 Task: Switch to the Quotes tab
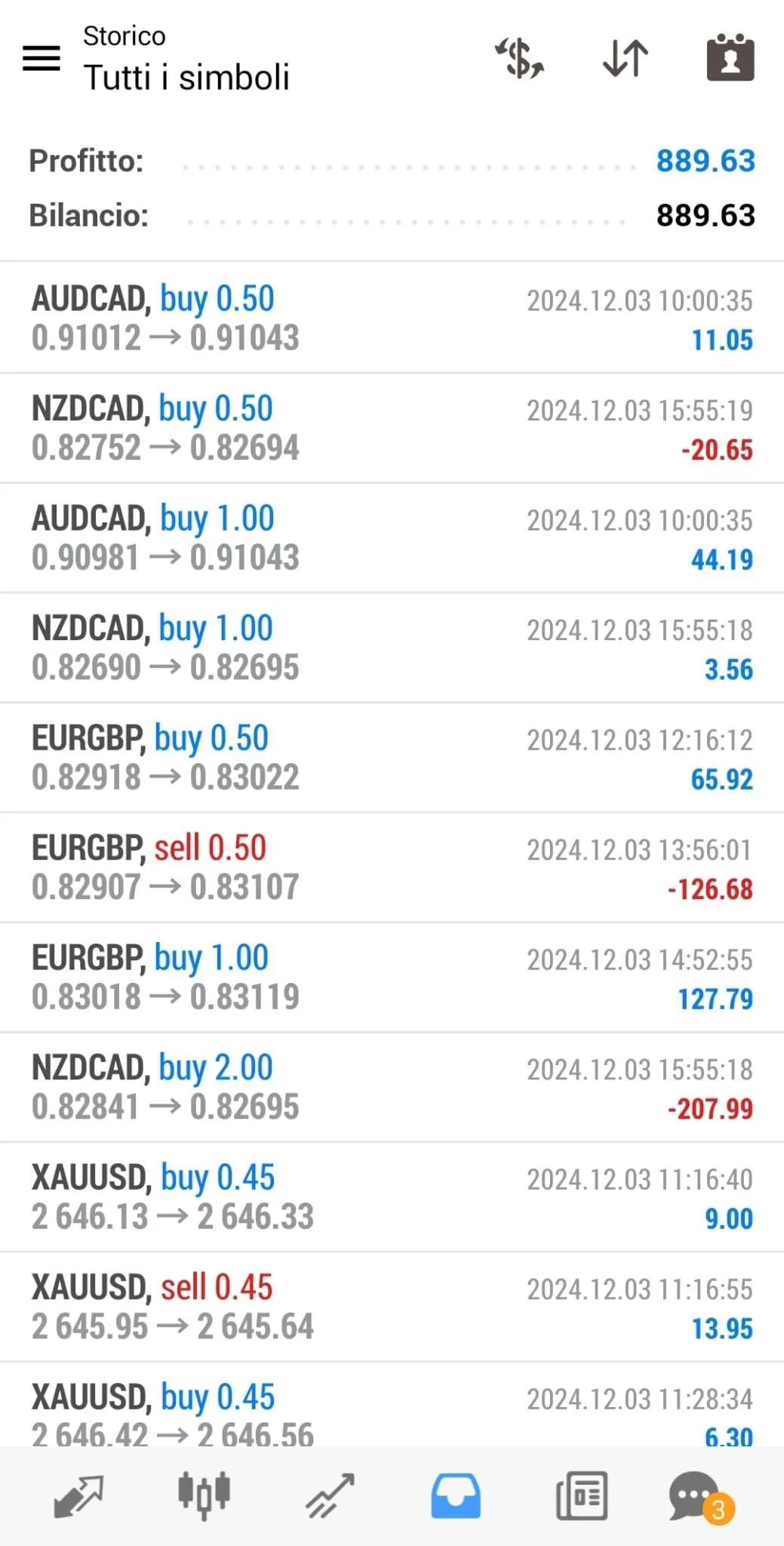point(78,1495)
